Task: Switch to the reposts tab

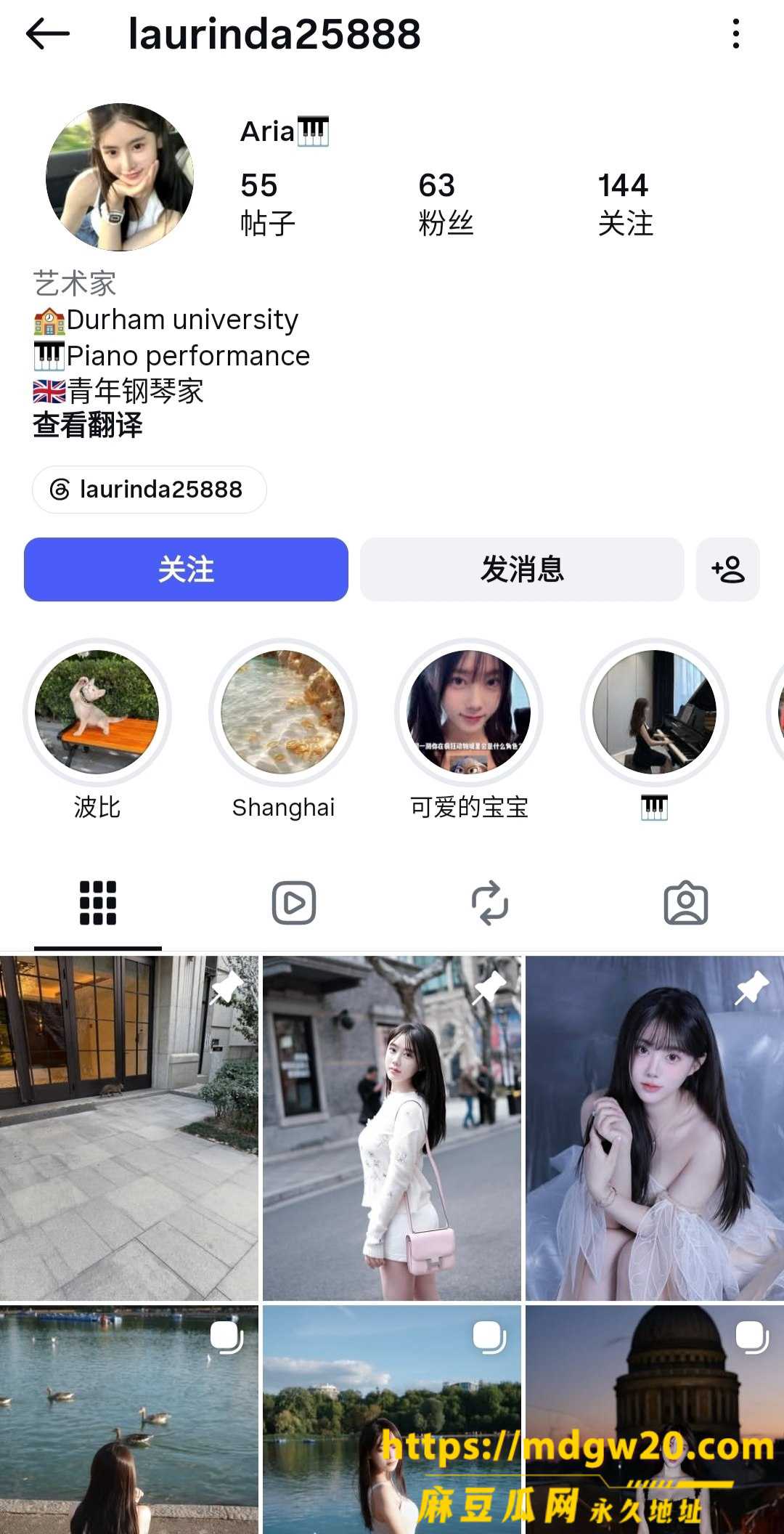Action: [490, 903]
